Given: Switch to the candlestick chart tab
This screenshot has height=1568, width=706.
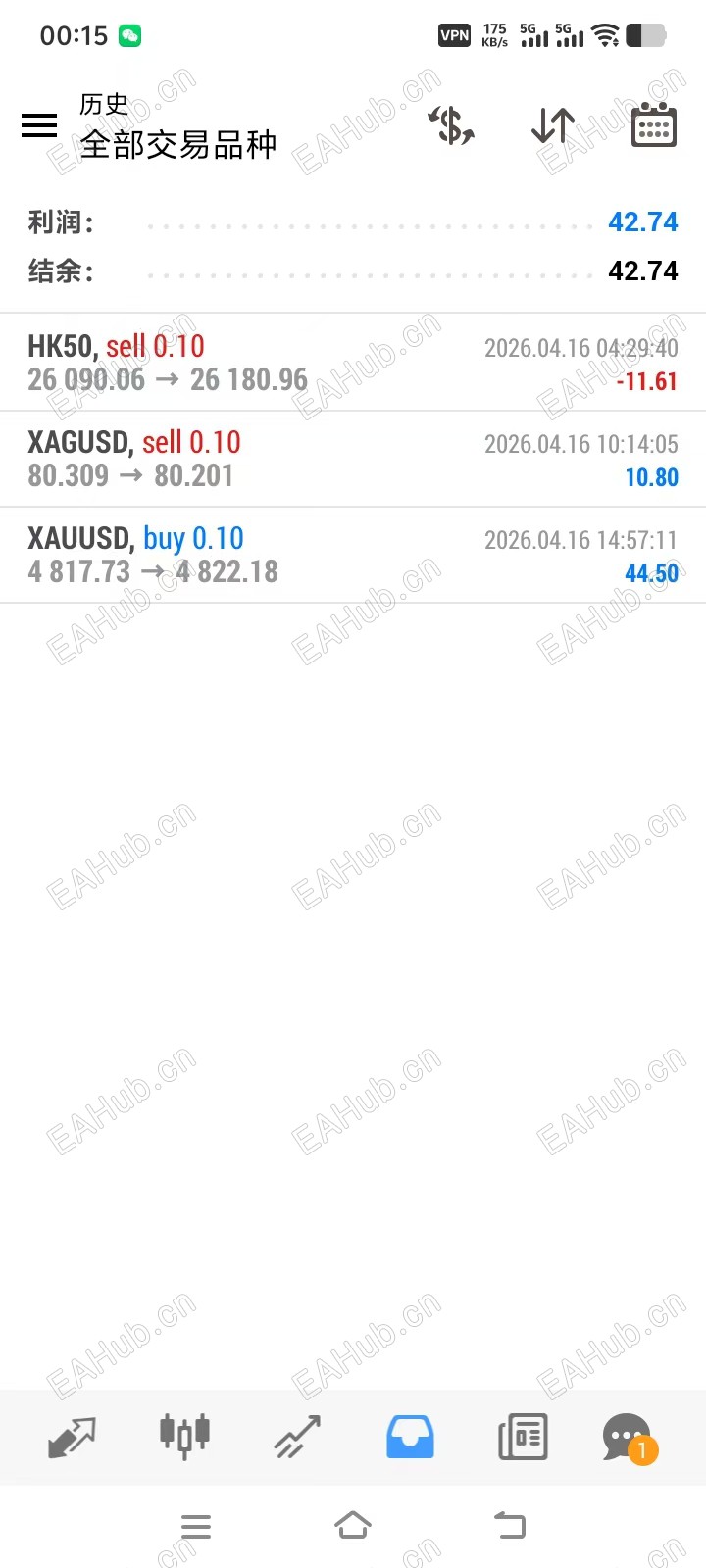Looking at the screenshot, I should (184, 1437).
